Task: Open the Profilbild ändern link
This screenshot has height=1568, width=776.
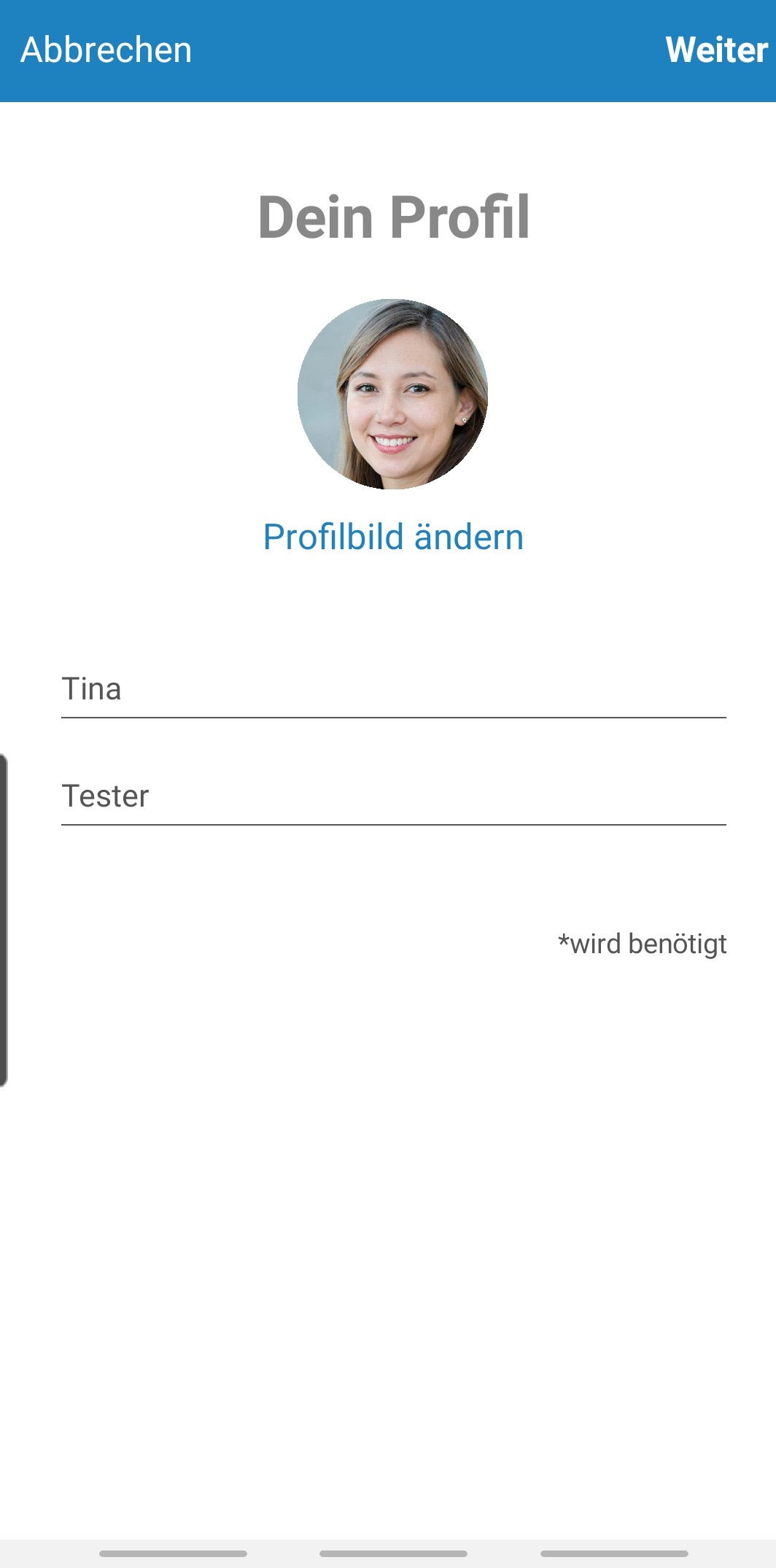Action: [x=393, y=537]
